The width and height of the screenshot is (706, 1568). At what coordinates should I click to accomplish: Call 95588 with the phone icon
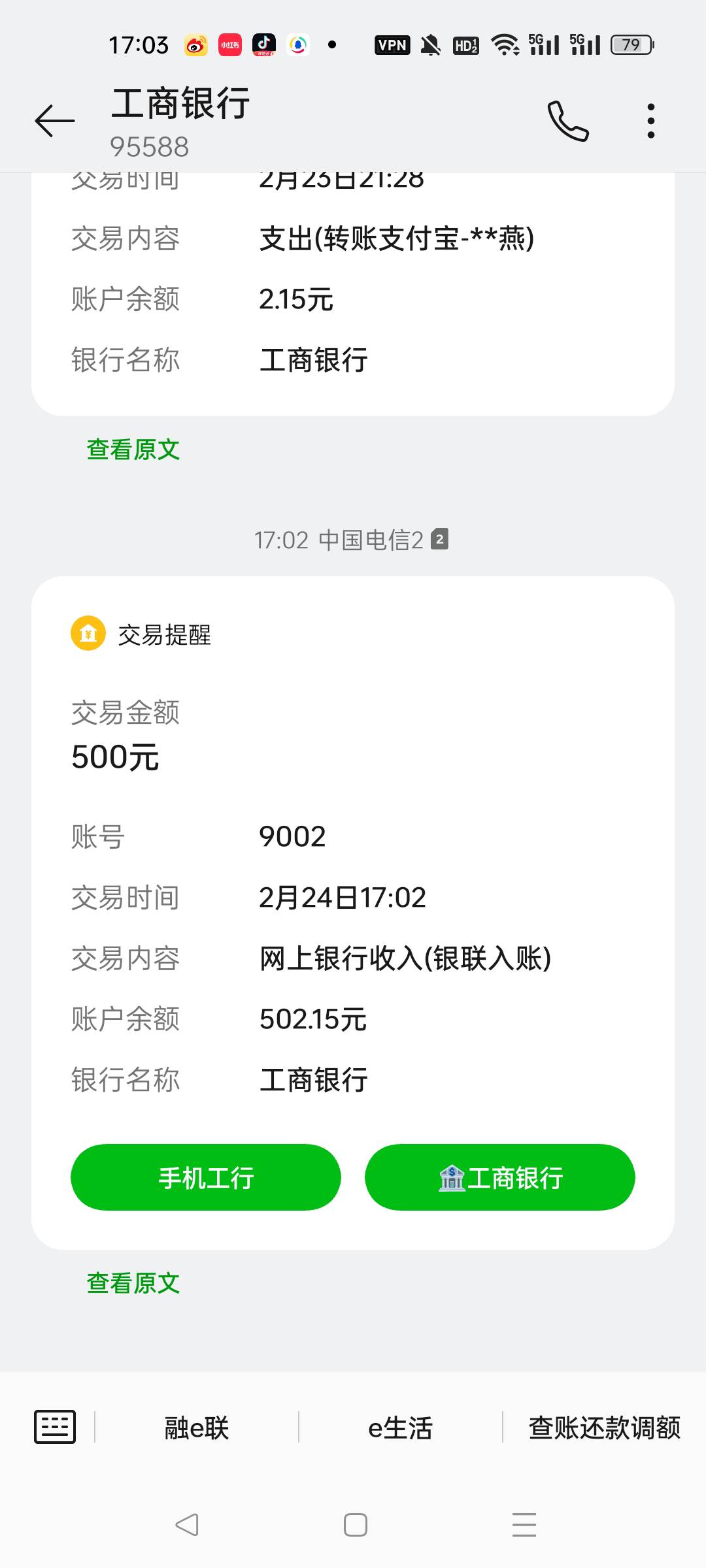pyautogui.click(x=568, y=121)
